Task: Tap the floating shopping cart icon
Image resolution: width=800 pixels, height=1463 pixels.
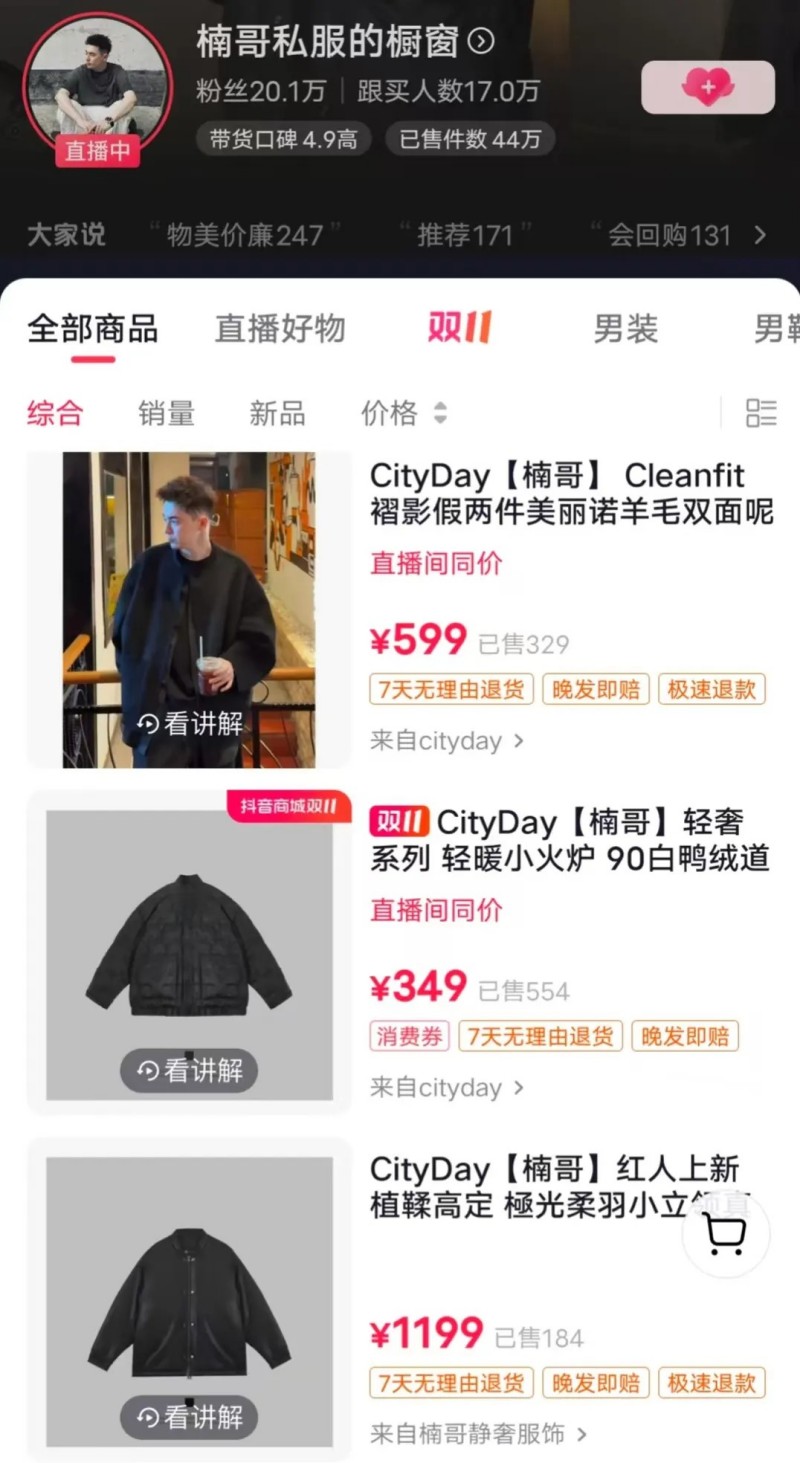Action: click(x=725, y=1235)
